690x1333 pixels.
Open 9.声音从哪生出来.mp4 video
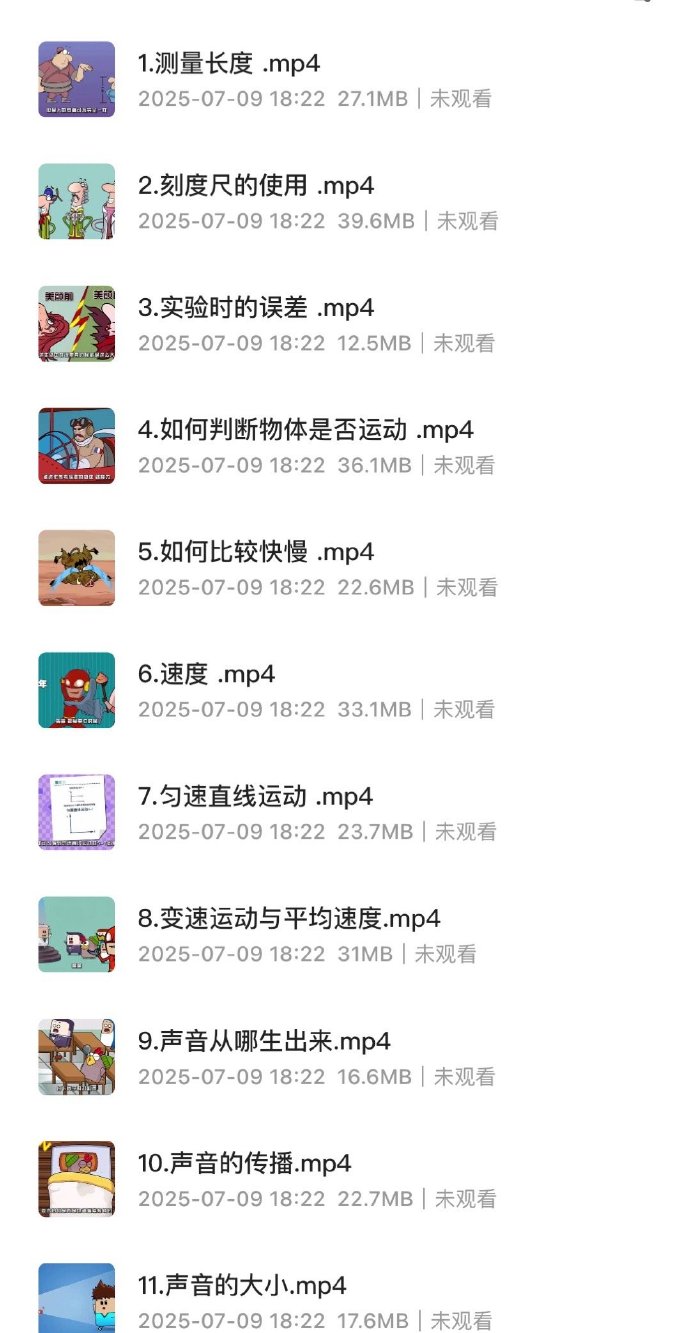coord(264,1041)
